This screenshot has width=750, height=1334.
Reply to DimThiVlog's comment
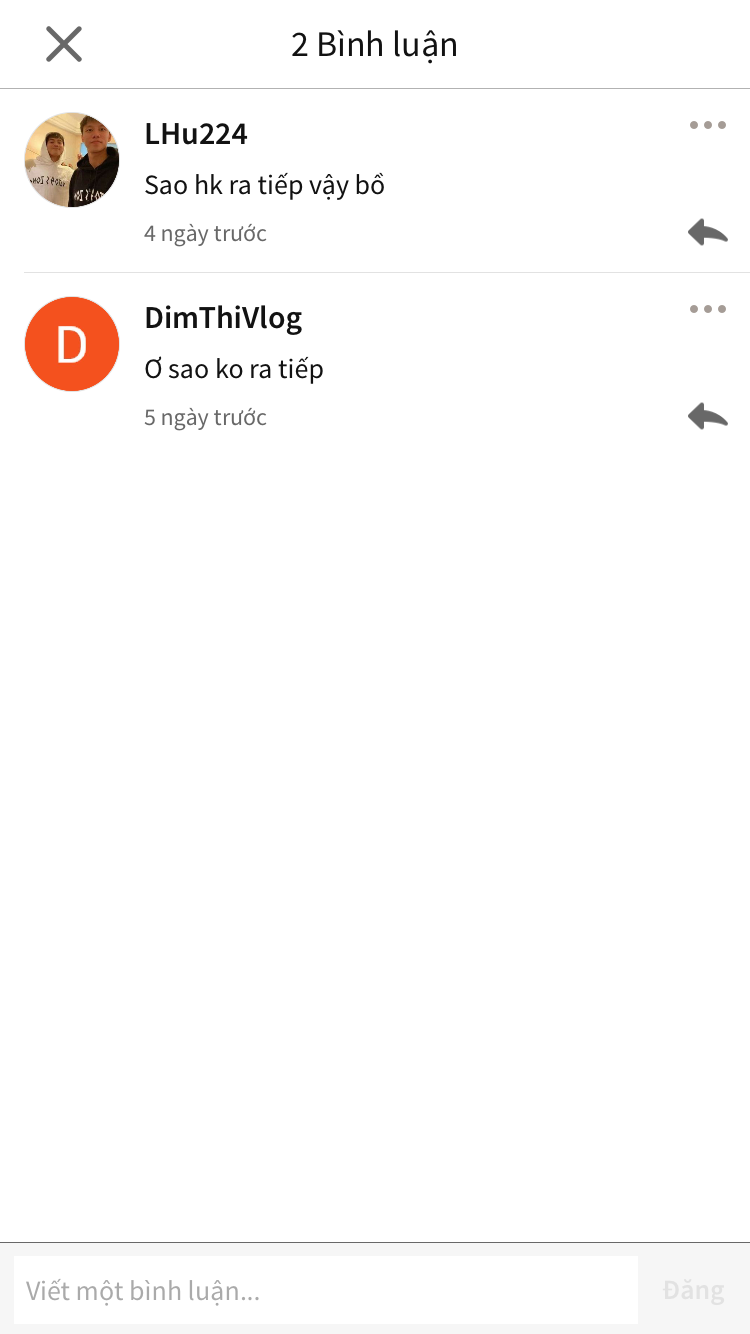coord(707,416)
